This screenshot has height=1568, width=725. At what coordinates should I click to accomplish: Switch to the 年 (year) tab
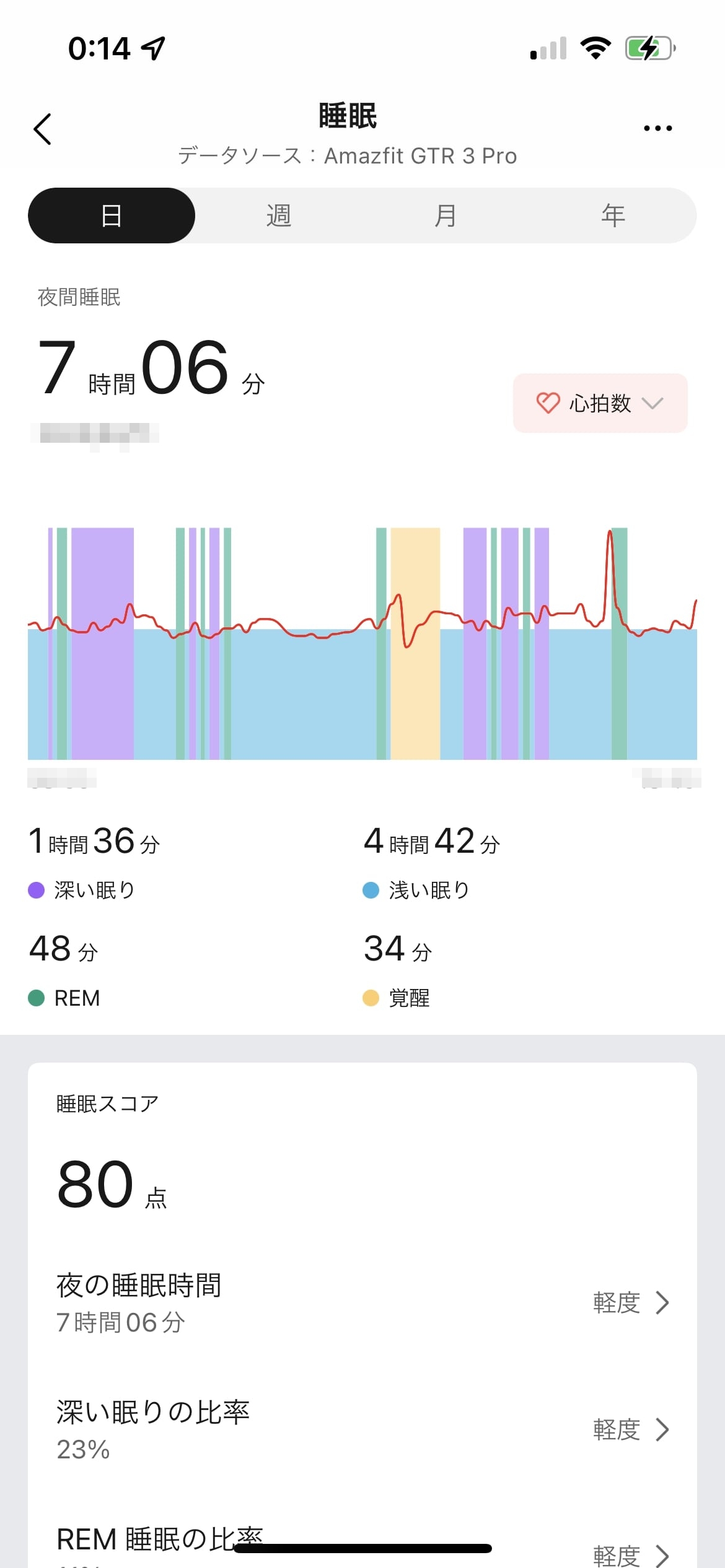(x=613, y=216)
